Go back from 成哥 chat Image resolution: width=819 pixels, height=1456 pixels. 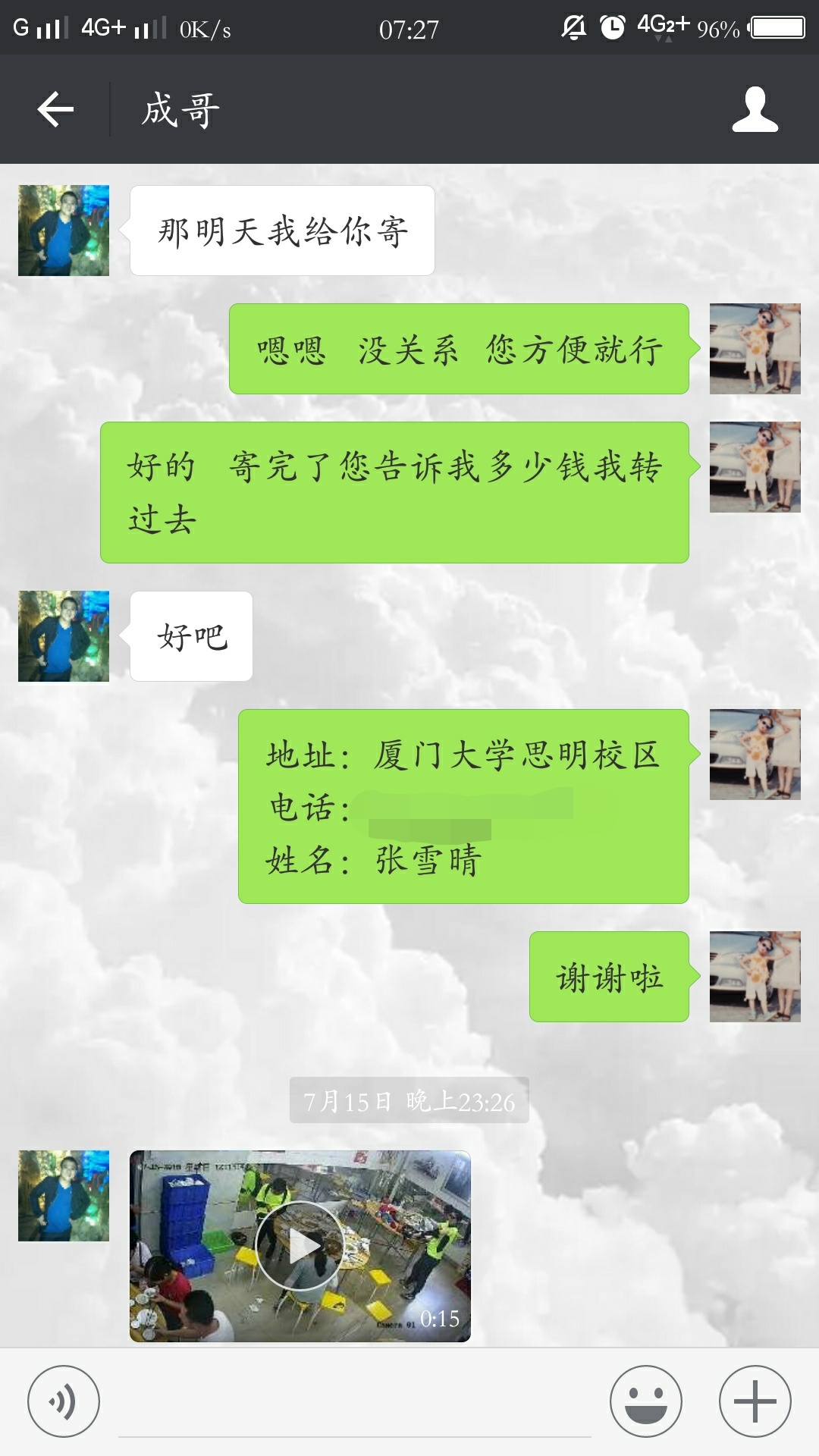click(55, 110)
